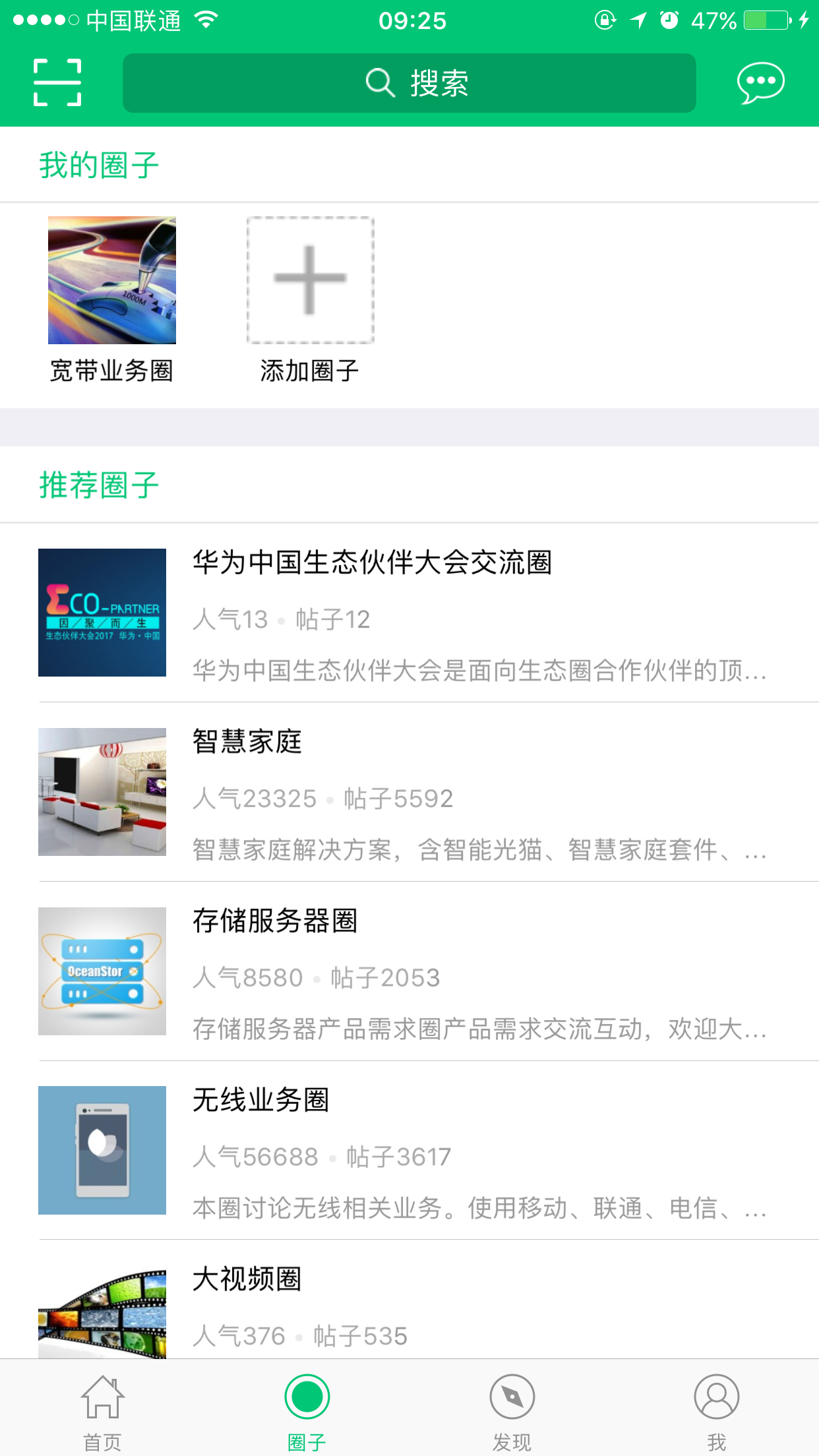Image resolution: width=819 pixels, height=1456 pixels.
Task: Tap the search input field
Action: tap(409, 83)
